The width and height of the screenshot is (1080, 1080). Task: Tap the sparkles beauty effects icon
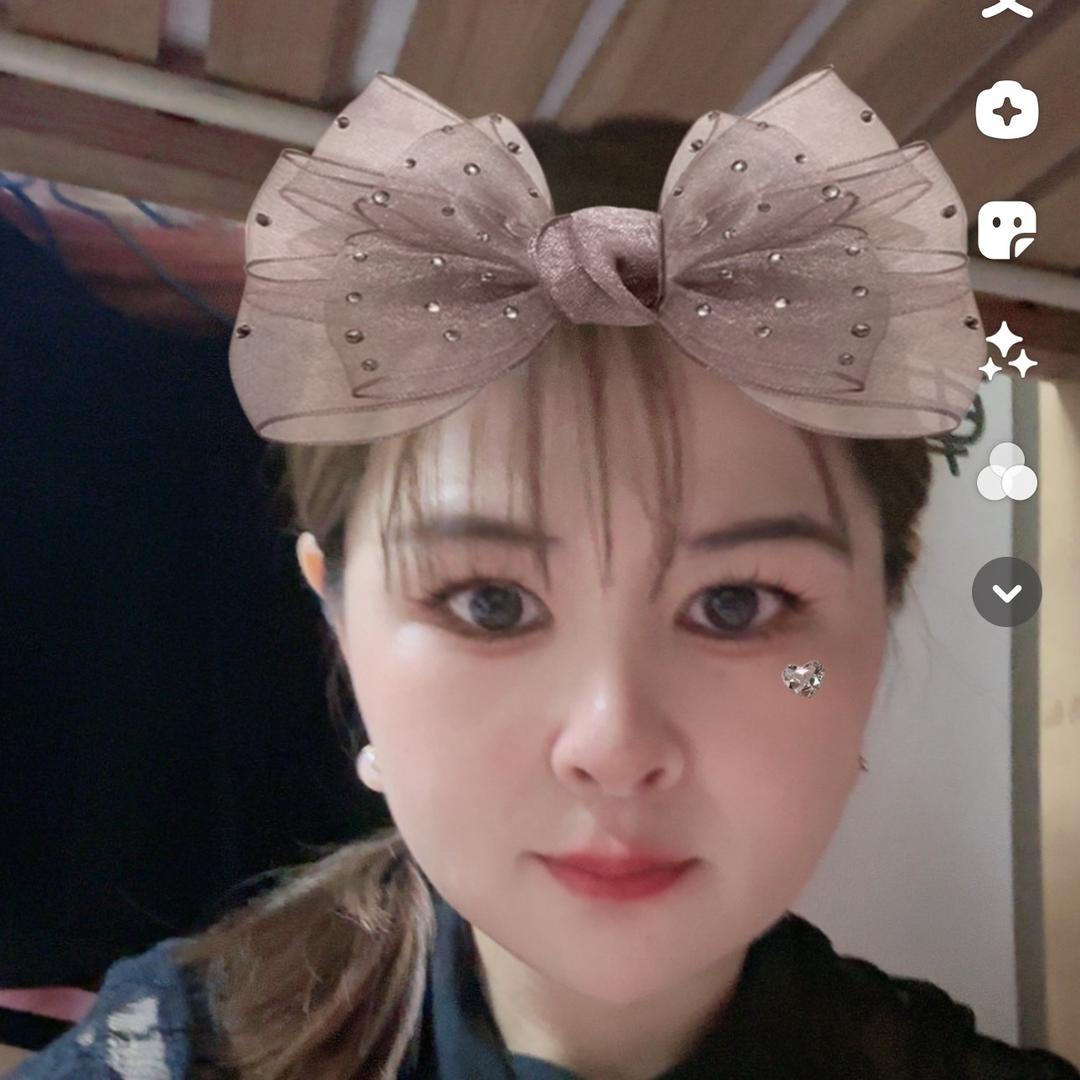(1006, 351)
